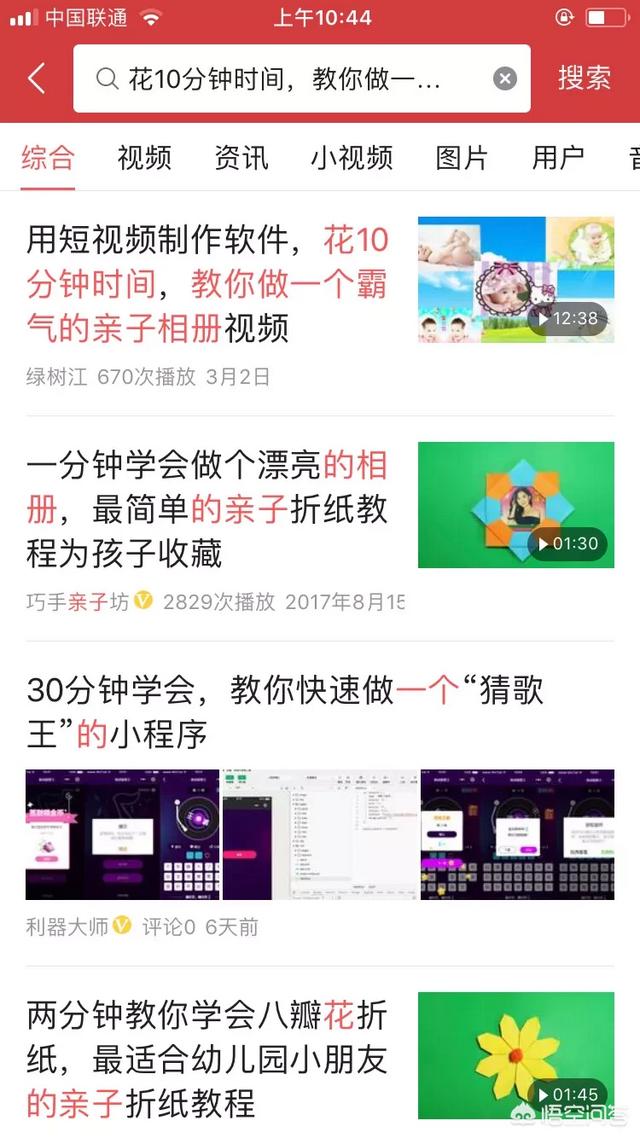Select the 综合 tab

pos(48,157)
